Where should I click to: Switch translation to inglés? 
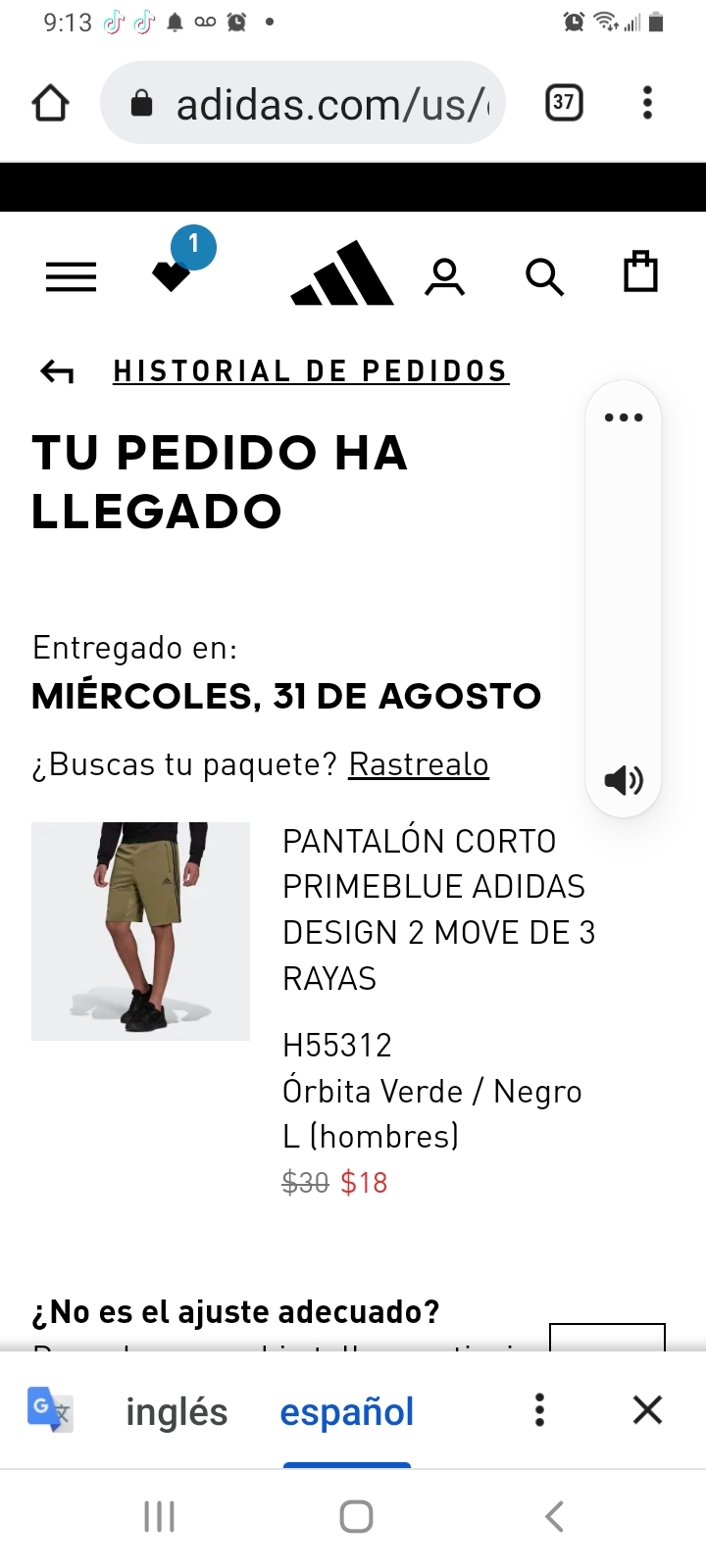(x=176, y=1412)
